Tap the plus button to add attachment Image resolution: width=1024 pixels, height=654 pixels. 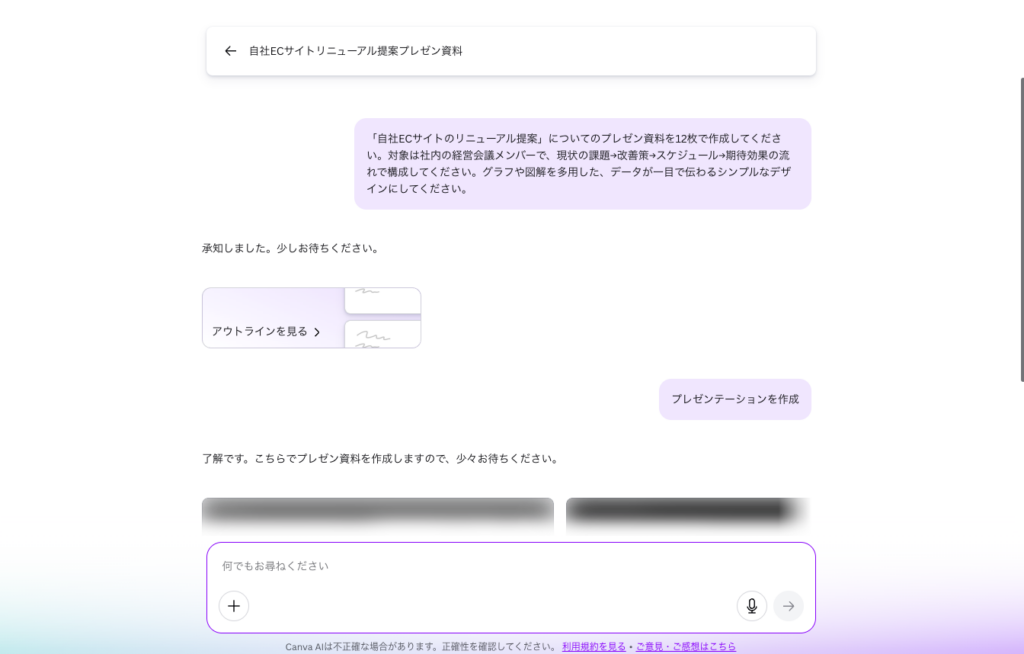coord(234,606)
